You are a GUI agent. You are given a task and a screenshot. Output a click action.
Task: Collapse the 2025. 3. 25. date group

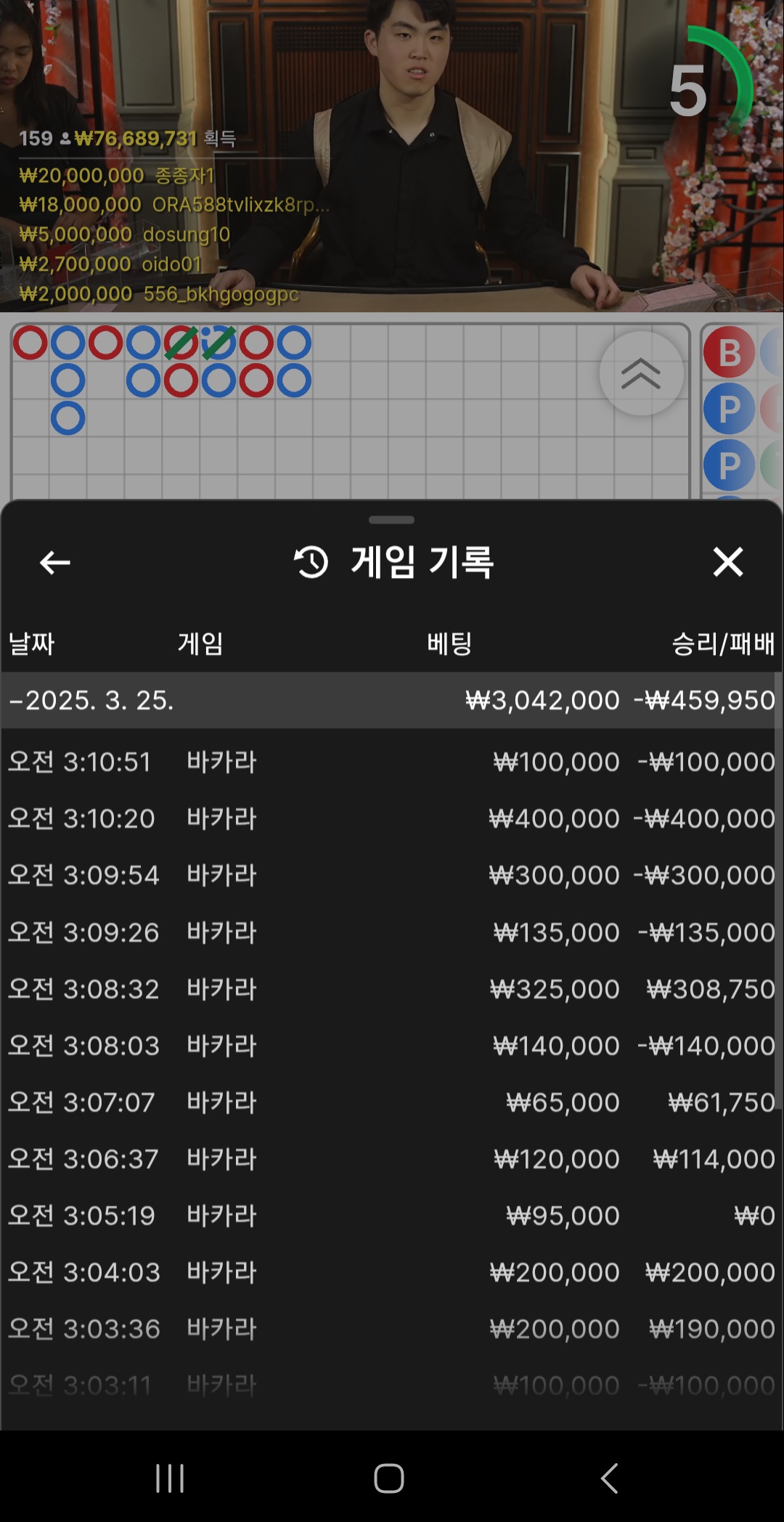pyautogui.click(x=392, y=700)
